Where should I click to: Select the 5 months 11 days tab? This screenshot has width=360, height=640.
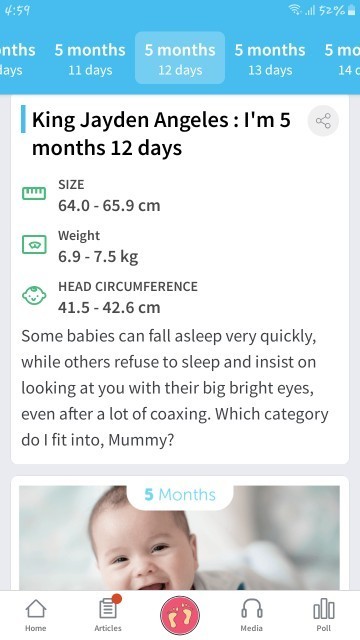(x=90, y=58)
